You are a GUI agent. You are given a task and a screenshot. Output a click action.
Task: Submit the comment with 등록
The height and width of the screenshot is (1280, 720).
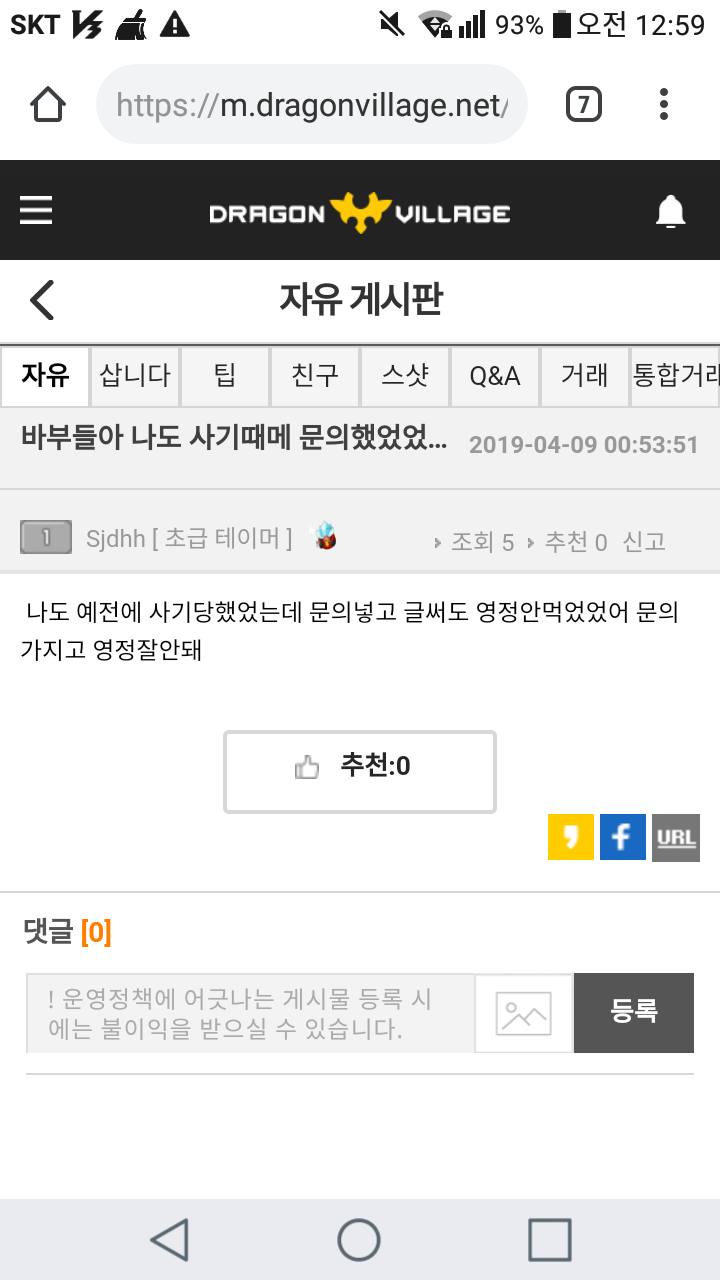click(634, 1012)
